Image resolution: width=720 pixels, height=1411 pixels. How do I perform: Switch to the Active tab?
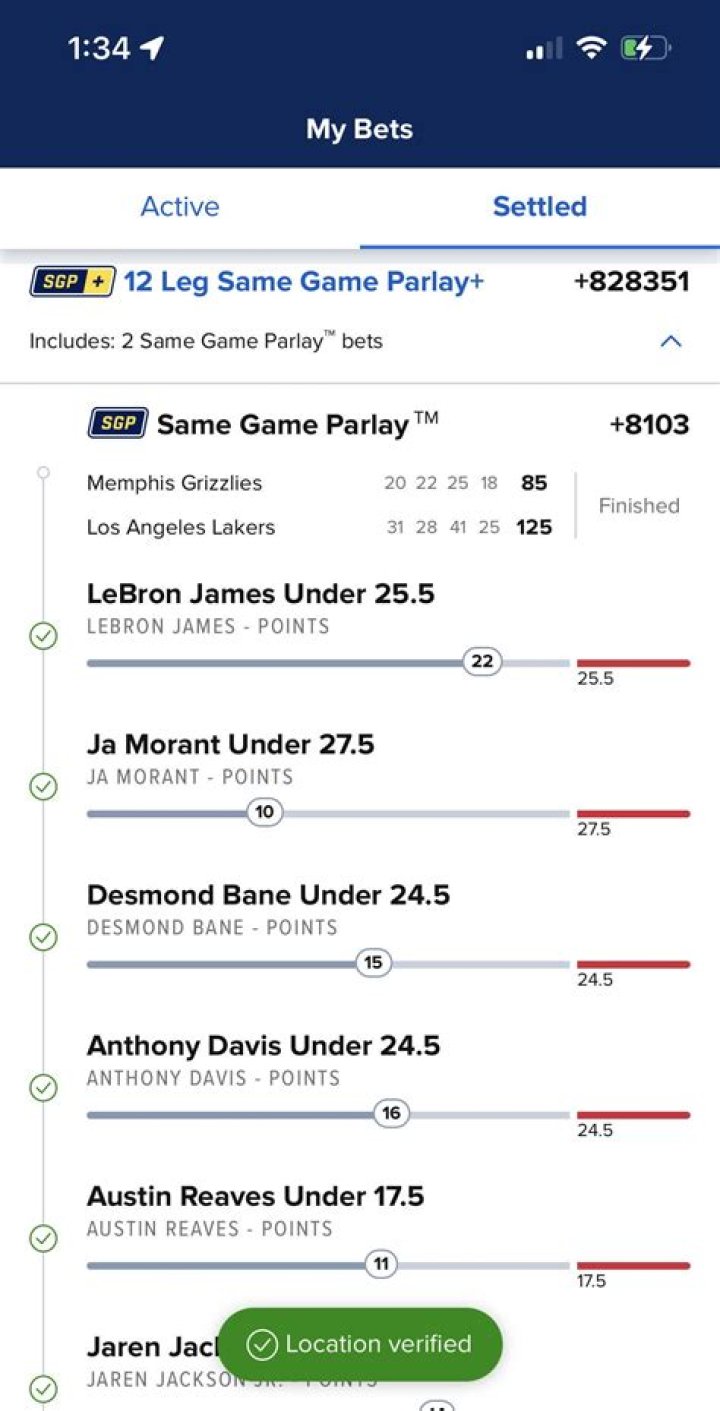click(x=180, y=207)
